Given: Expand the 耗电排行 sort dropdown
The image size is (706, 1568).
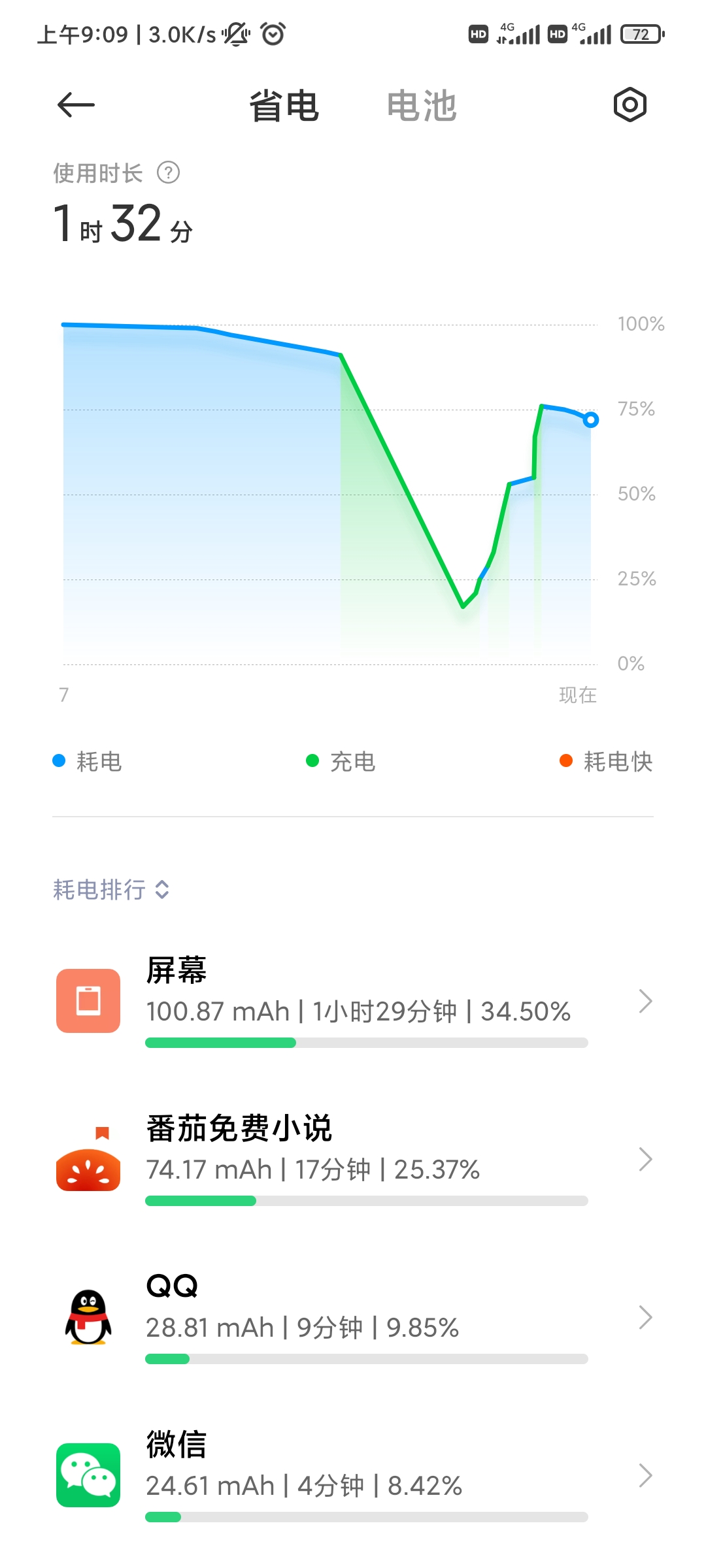Looking at the screenshot, I should (111, 889).
